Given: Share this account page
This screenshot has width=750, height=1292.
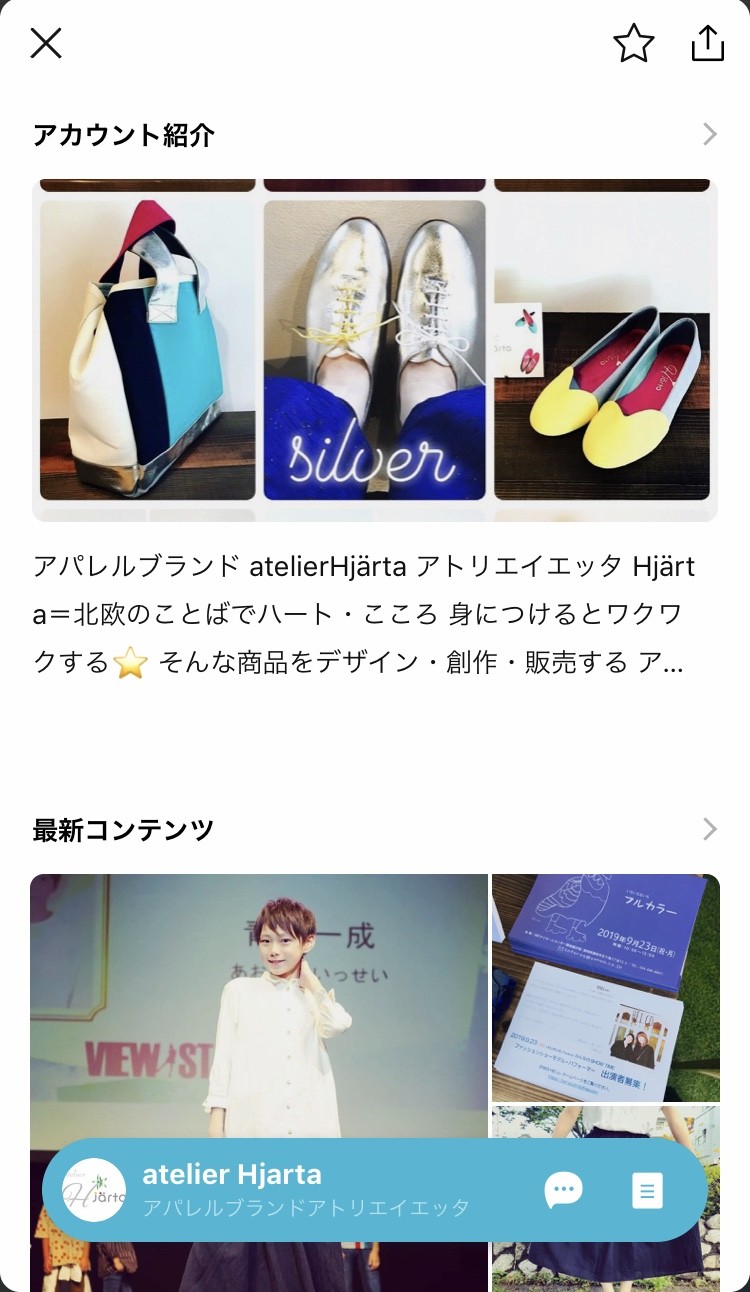Looking at the screenshot, I should click(707, 43).
